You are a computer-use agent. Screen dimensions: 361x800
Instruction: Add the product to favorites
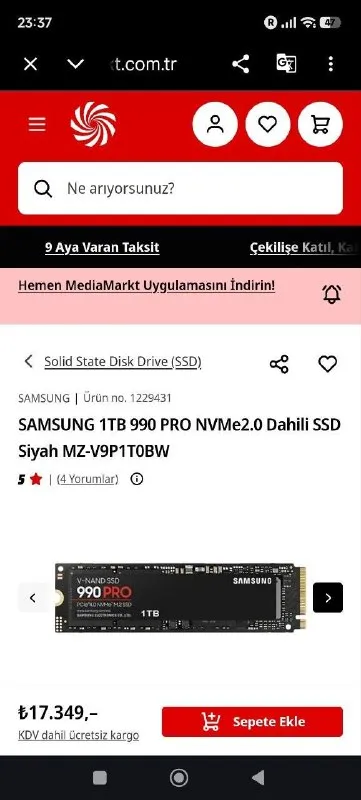[x=328, y=364]
